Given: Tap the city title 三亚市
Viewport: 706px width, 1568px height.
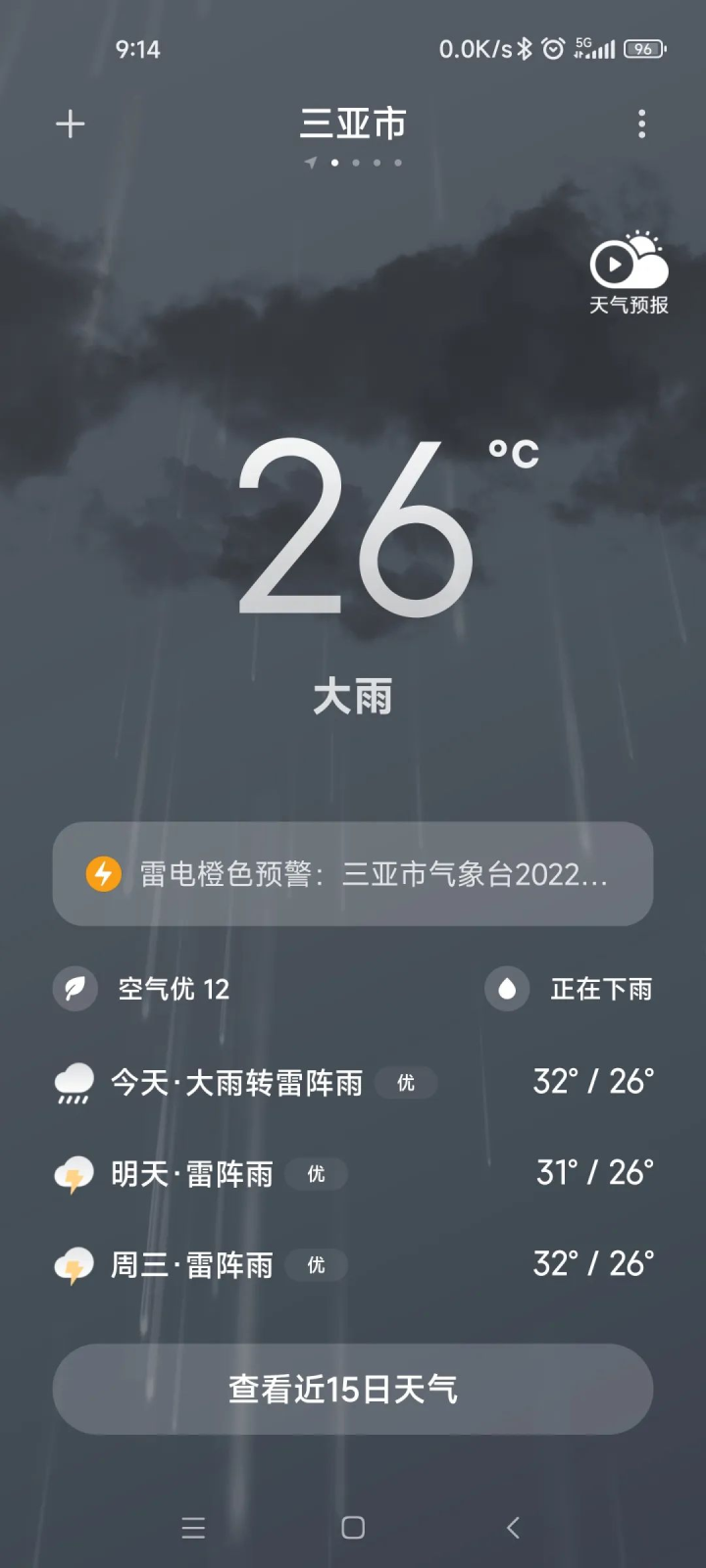Looking at the screenshot, I should point(353,123).
